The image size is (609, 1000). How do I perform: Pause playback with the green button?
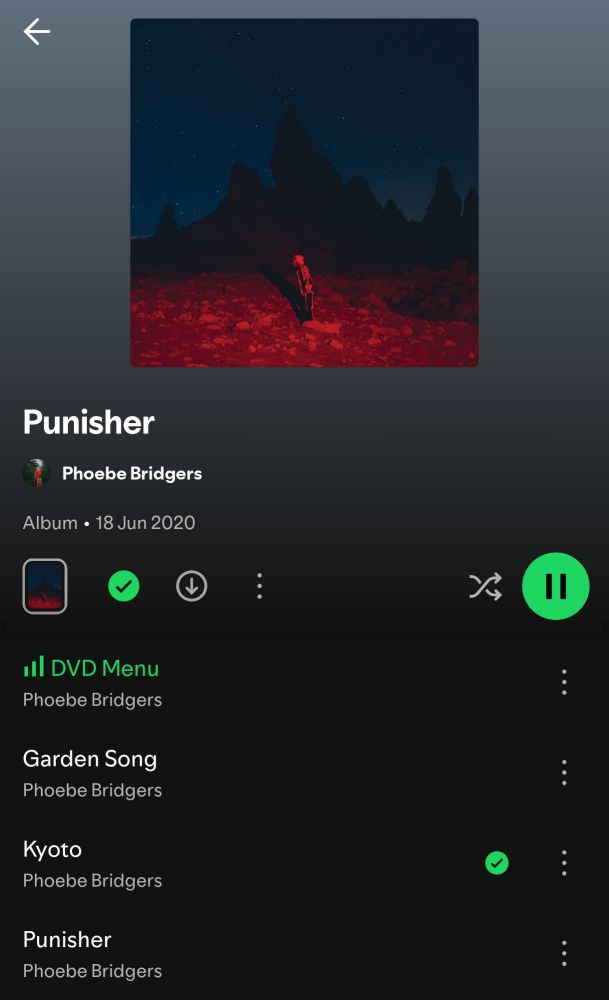(x=555, y=586)
